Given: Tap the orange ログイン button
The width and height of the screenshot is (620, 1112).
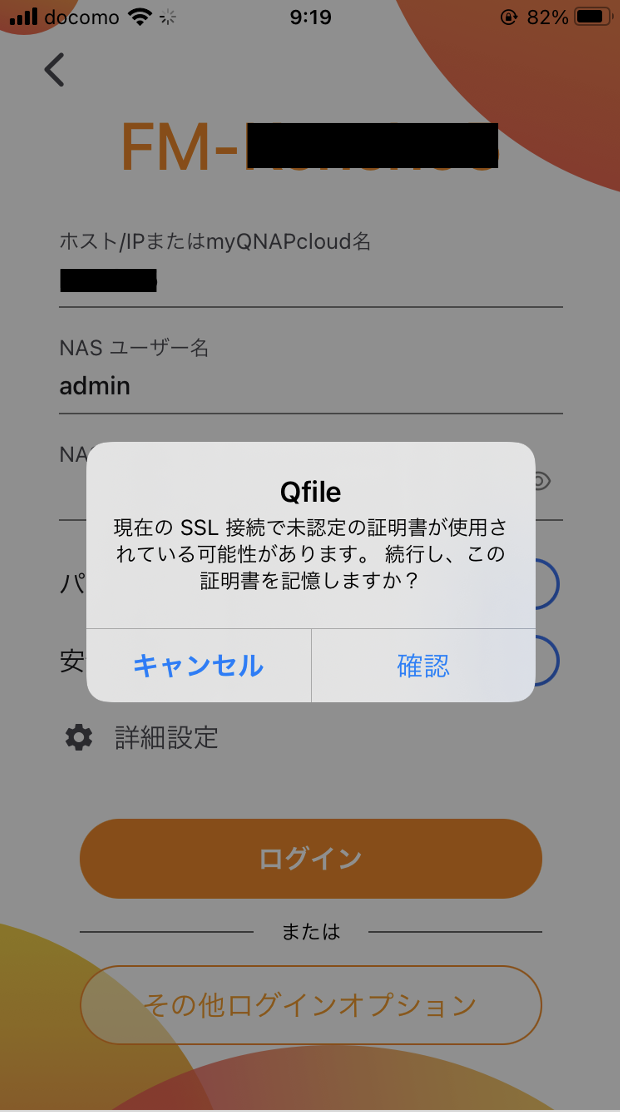Looking at the screenshot, I should [310, 858].
